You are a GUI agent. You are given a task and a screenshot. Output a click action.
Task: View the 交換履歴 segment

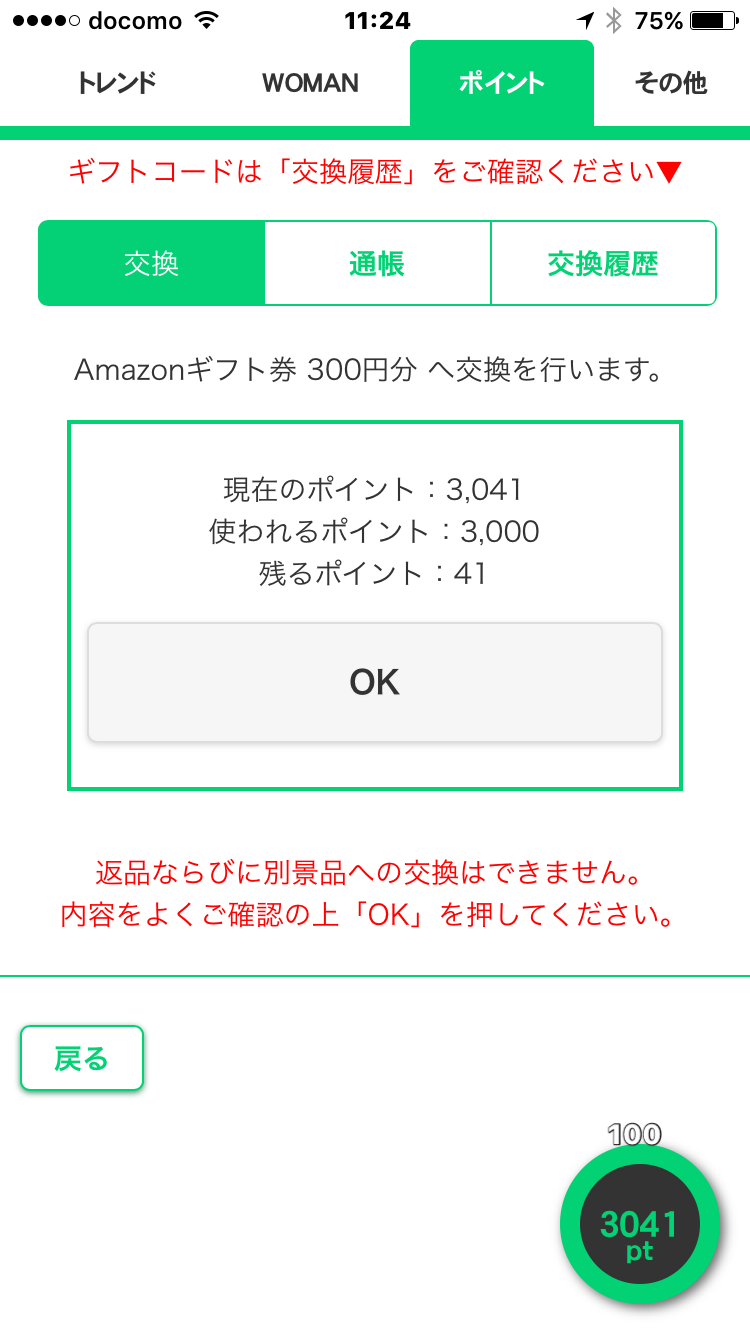[603, 263]
